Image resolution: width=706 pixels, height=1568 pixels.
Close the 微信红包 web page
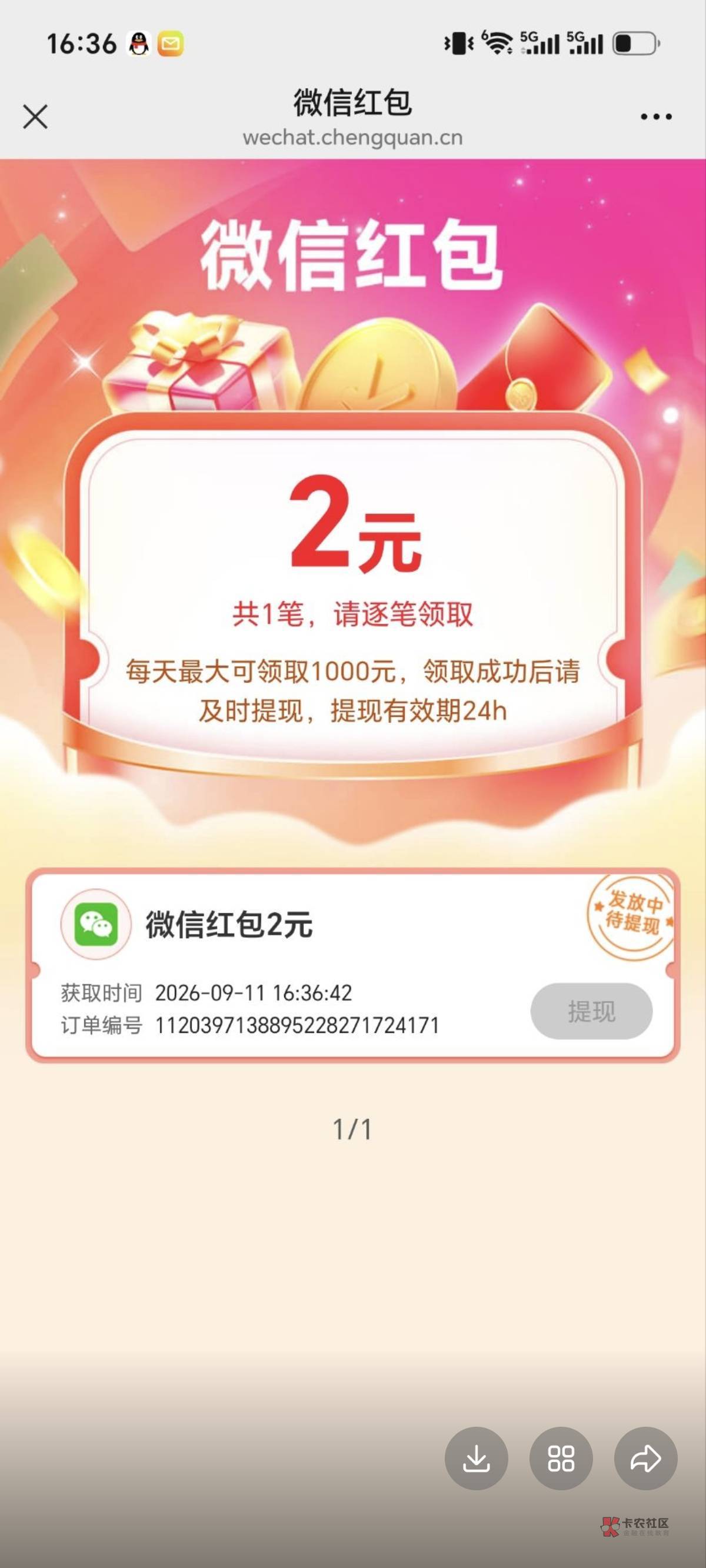[x=35, y=117]
